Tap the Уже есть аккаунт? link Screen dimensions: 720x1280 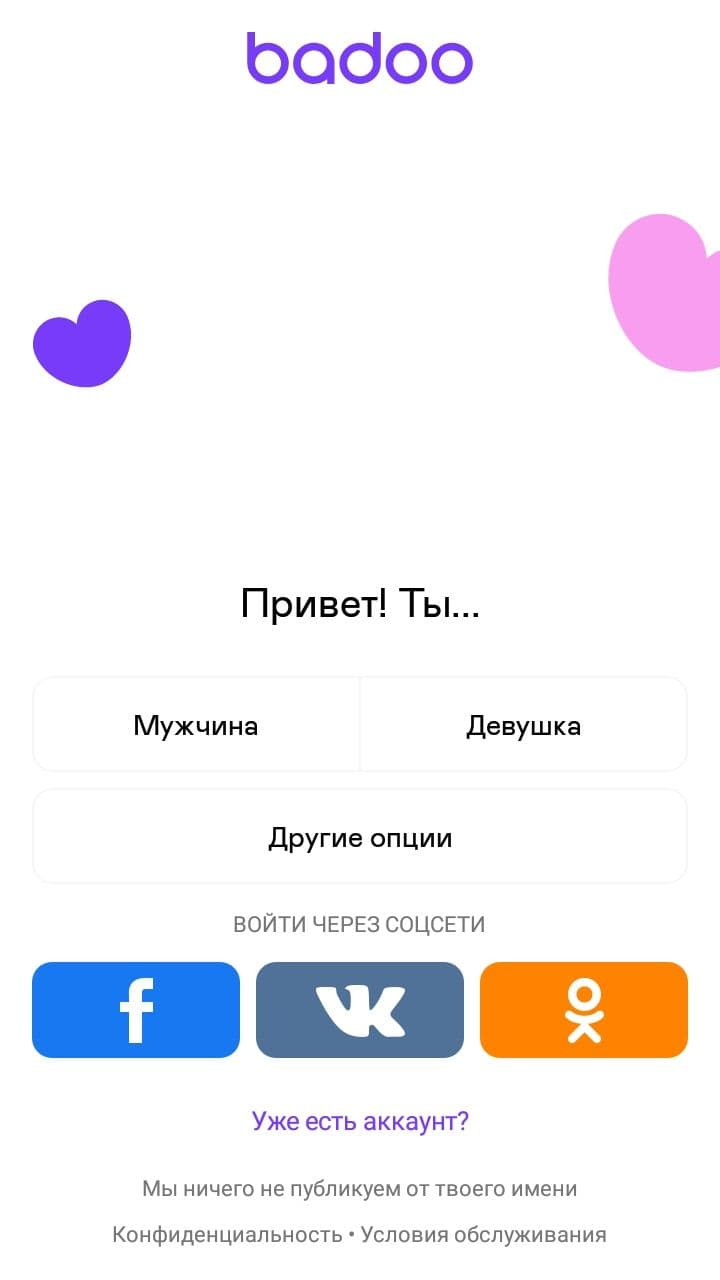point(360,1121)
